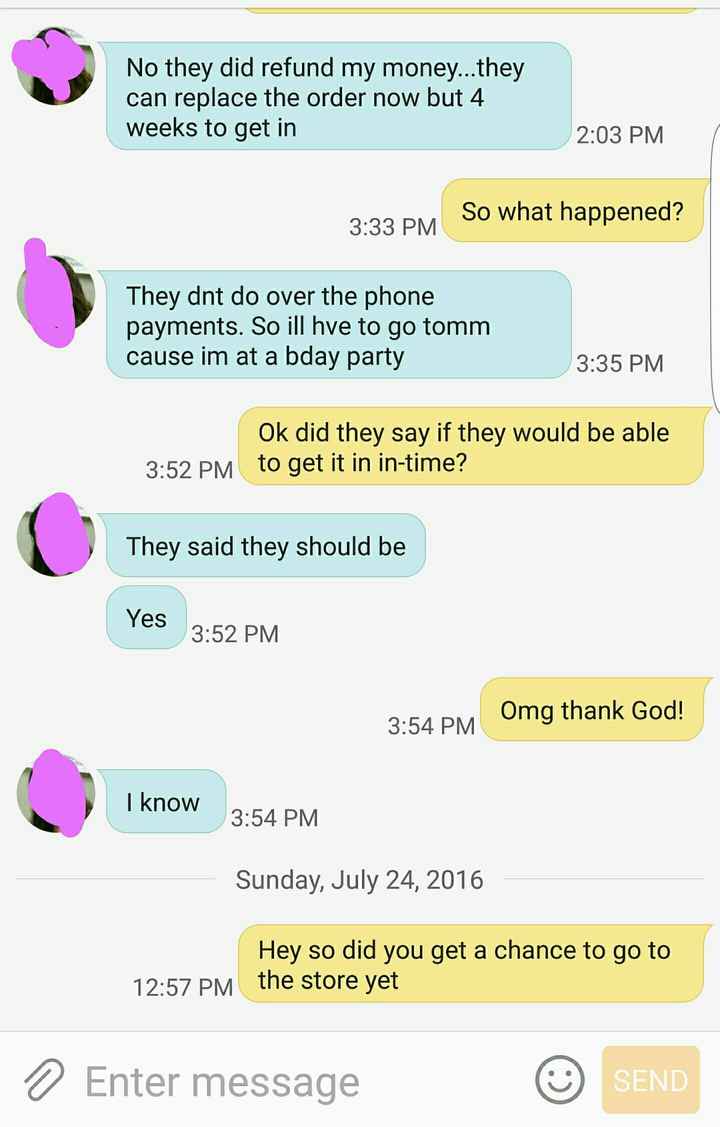Select the 'I know' chat bubble
720x1127 pixels.
click(163, 801)
